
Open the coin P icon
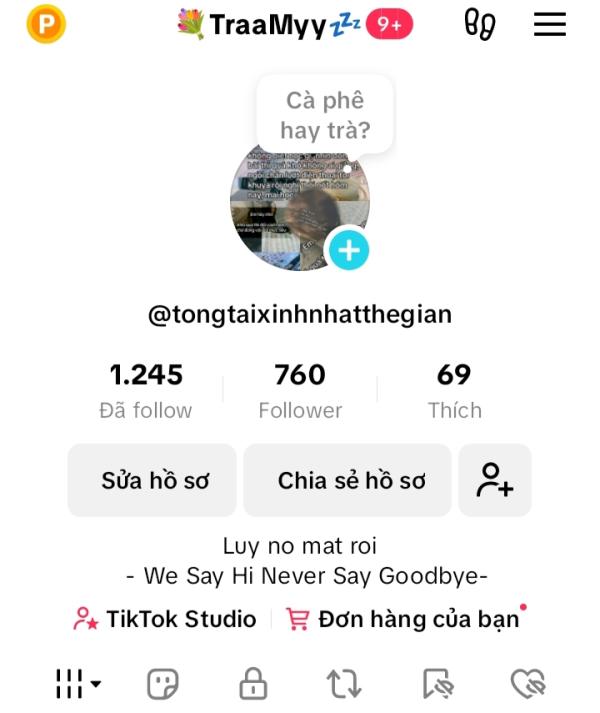click(x=45, y=24)
